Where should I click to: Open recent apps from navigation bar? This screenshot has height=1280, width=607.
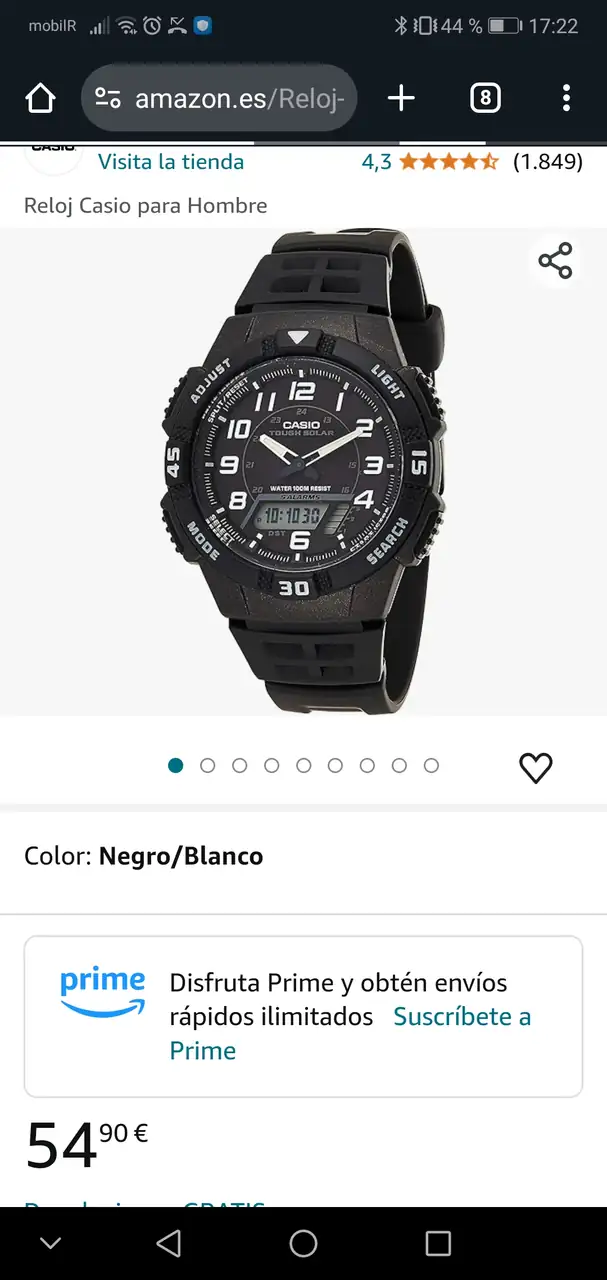[438, 1243]
